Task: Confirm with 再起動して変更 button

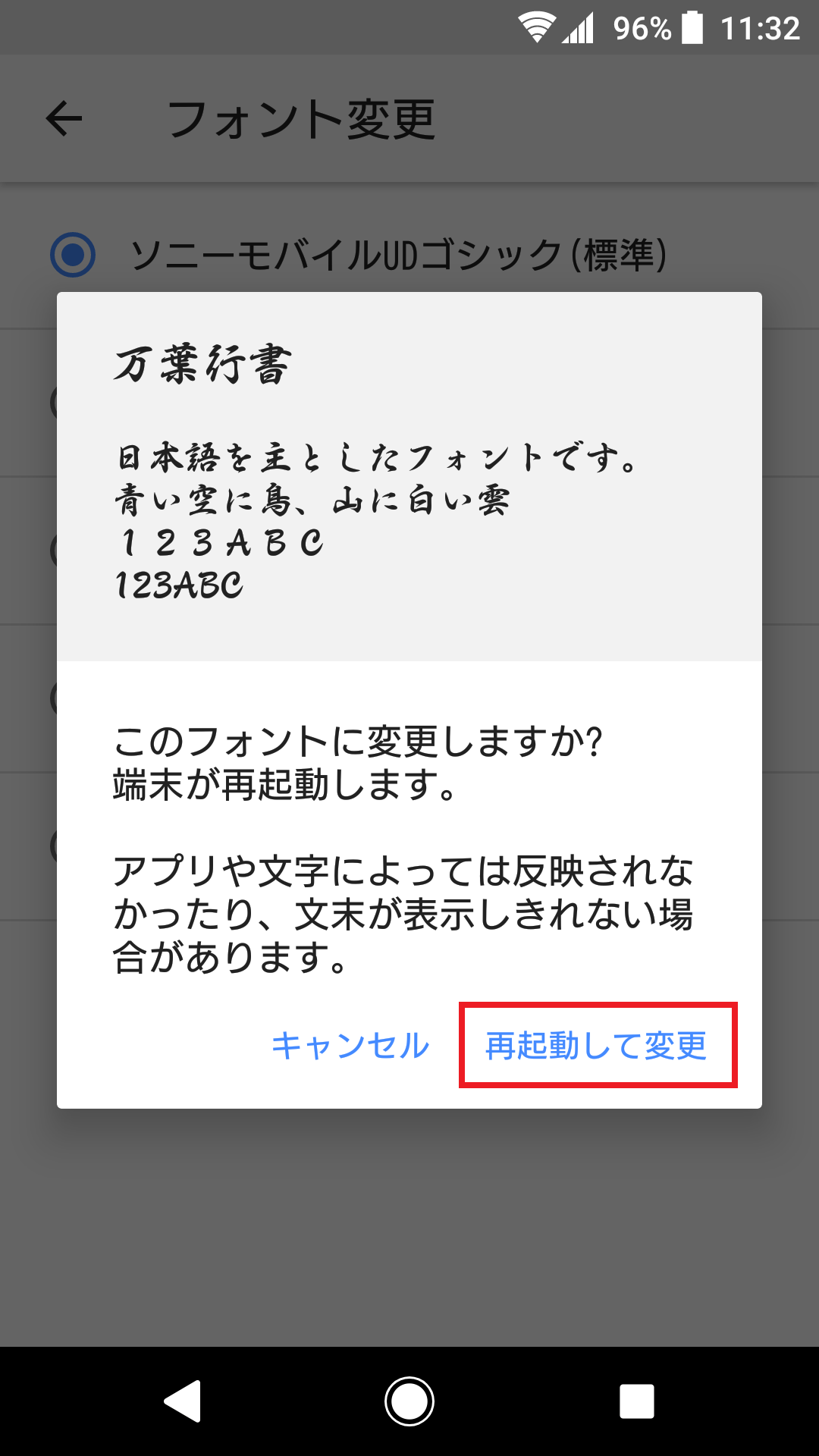Action: pos(597,1045)
